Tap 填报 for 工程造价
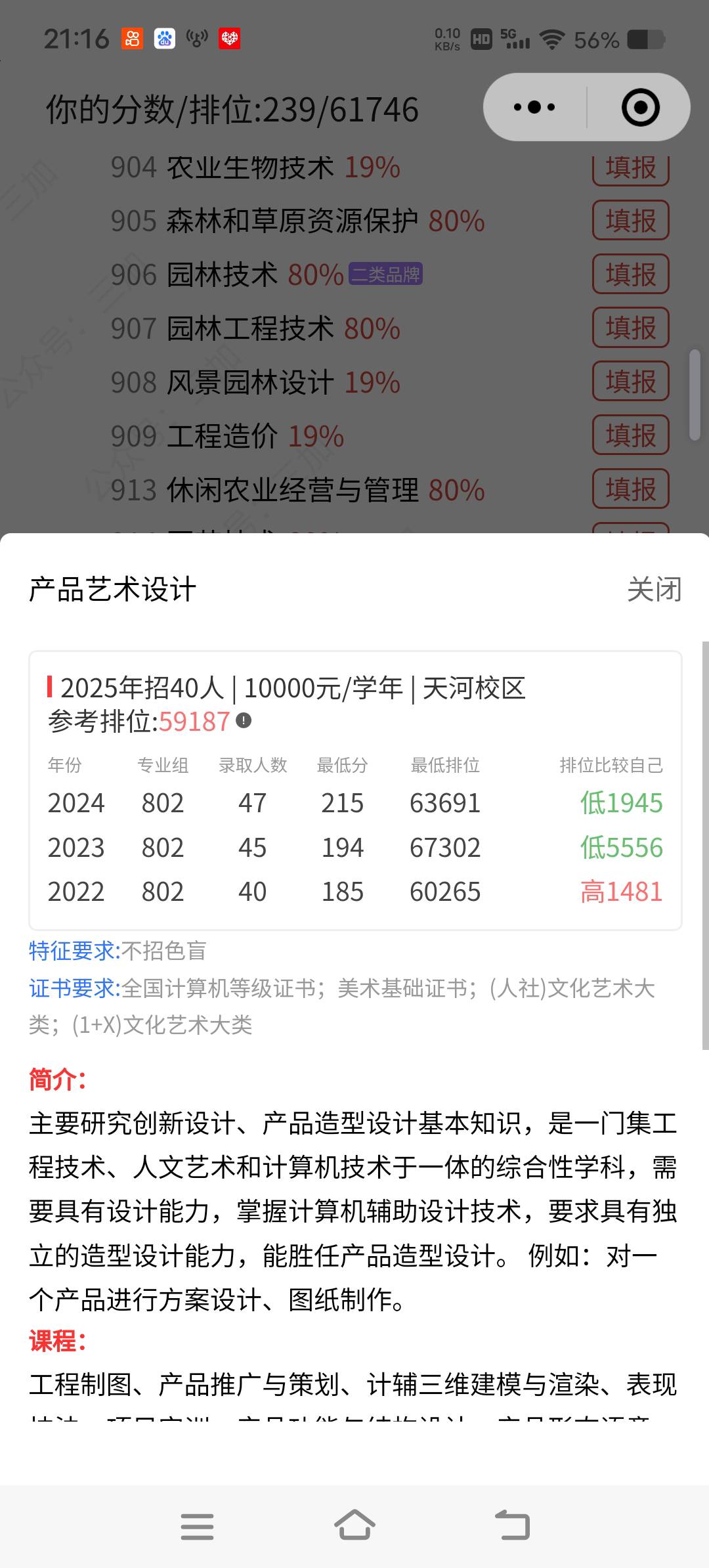This screenshot has height=1568, width=709. 631,435
